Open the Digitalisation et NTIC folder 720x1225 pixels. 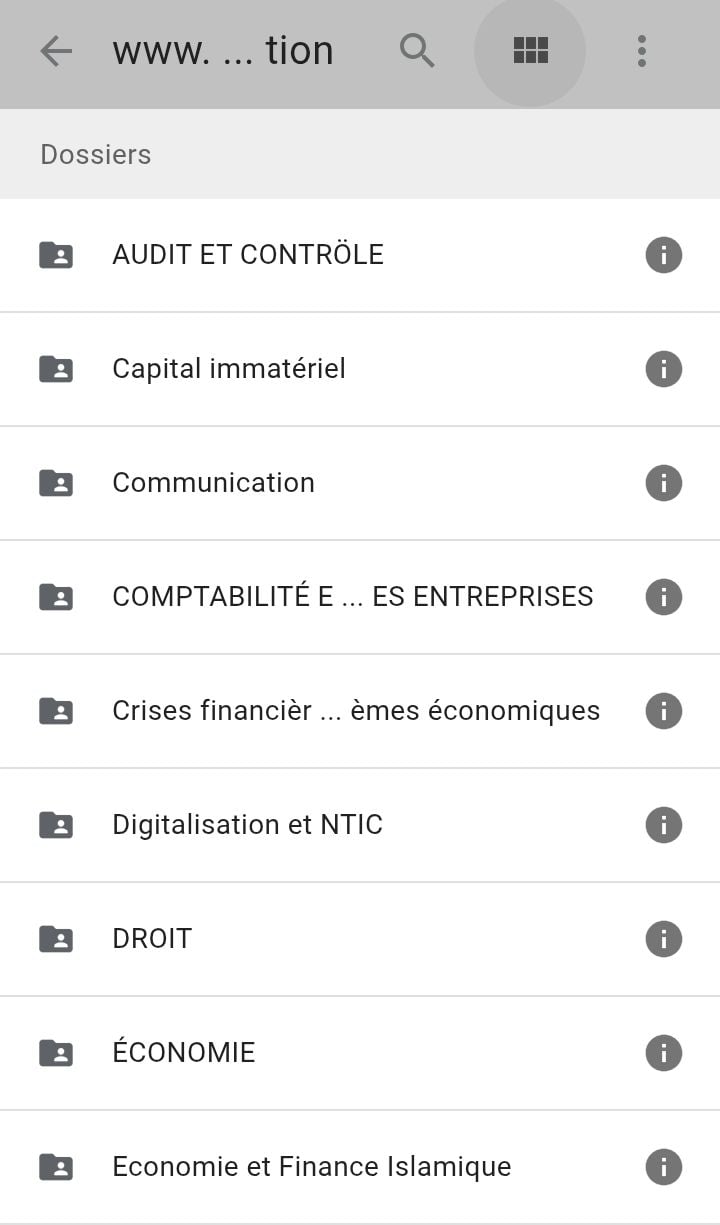[247, 825]
